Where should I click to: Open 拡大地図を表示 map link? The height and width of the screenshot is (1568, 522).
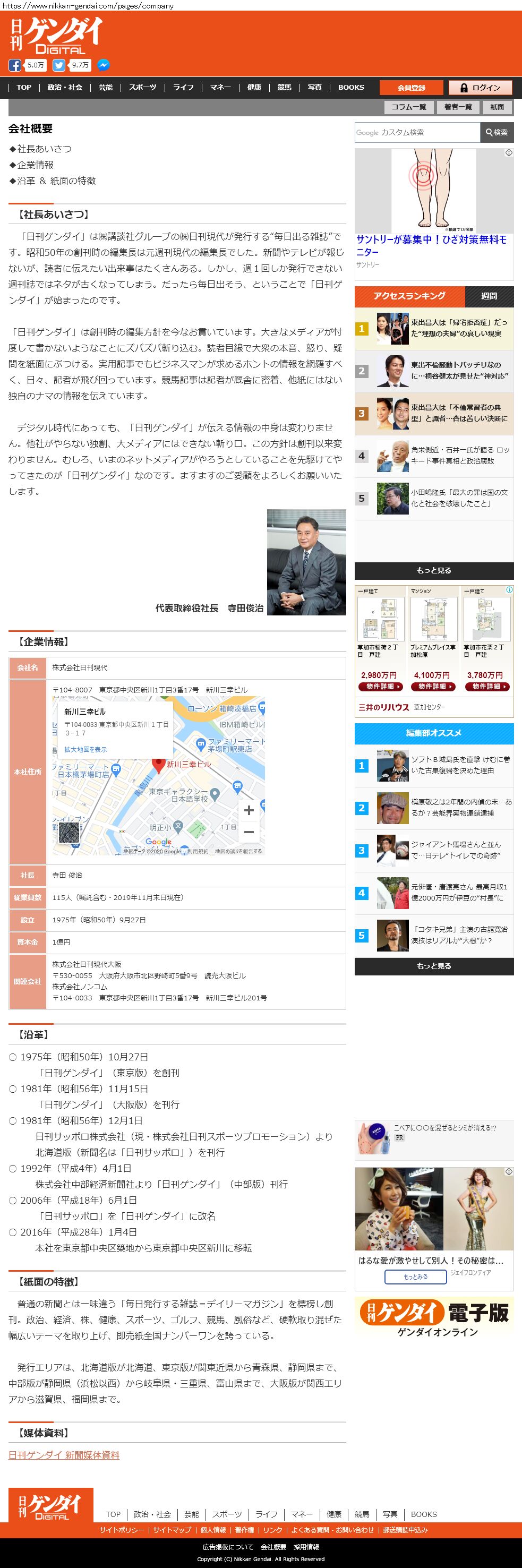(x=85, y=749)
